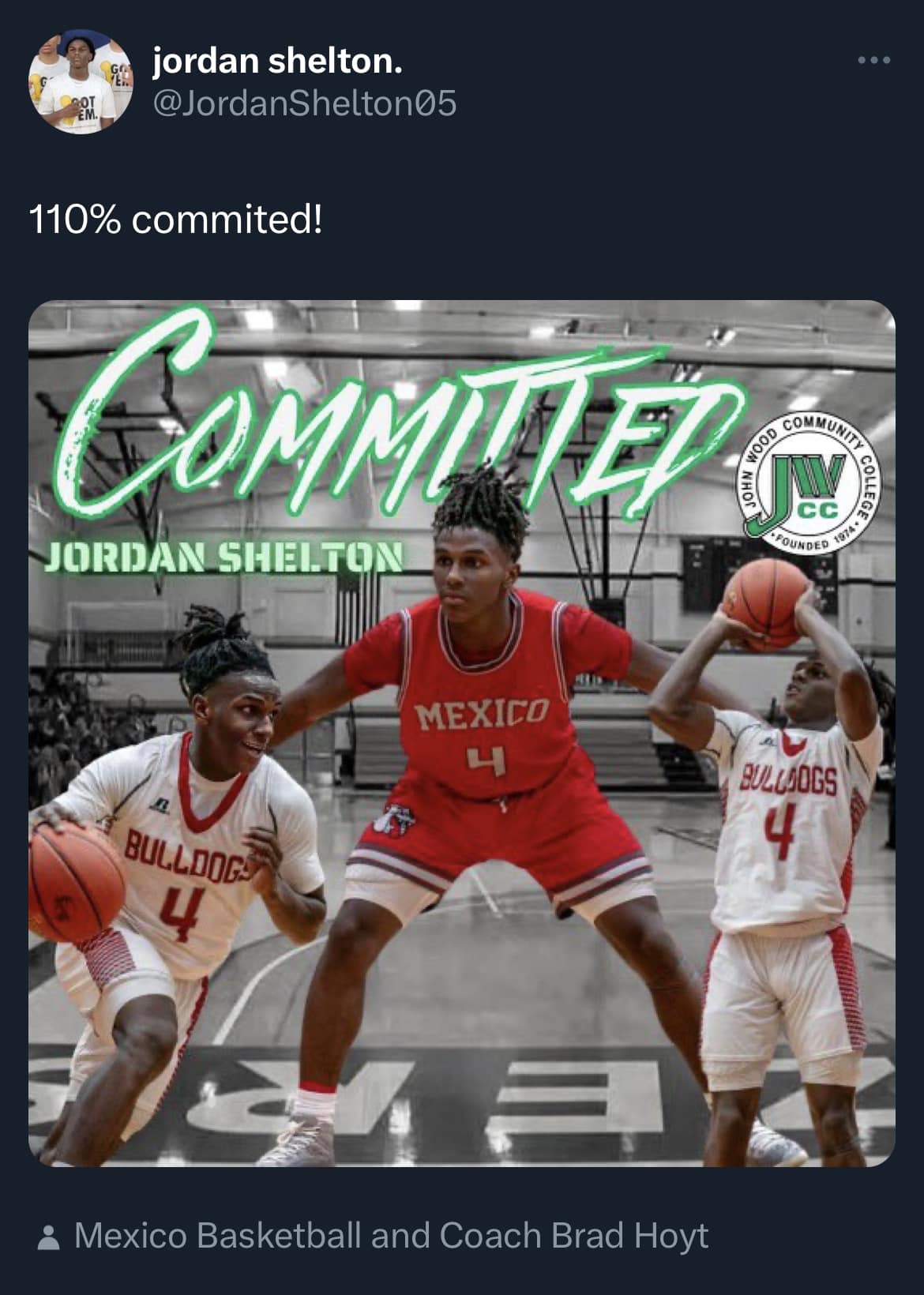
Task: Open the tweet's three-dot overflow menu
Action: tap(875, 60)
